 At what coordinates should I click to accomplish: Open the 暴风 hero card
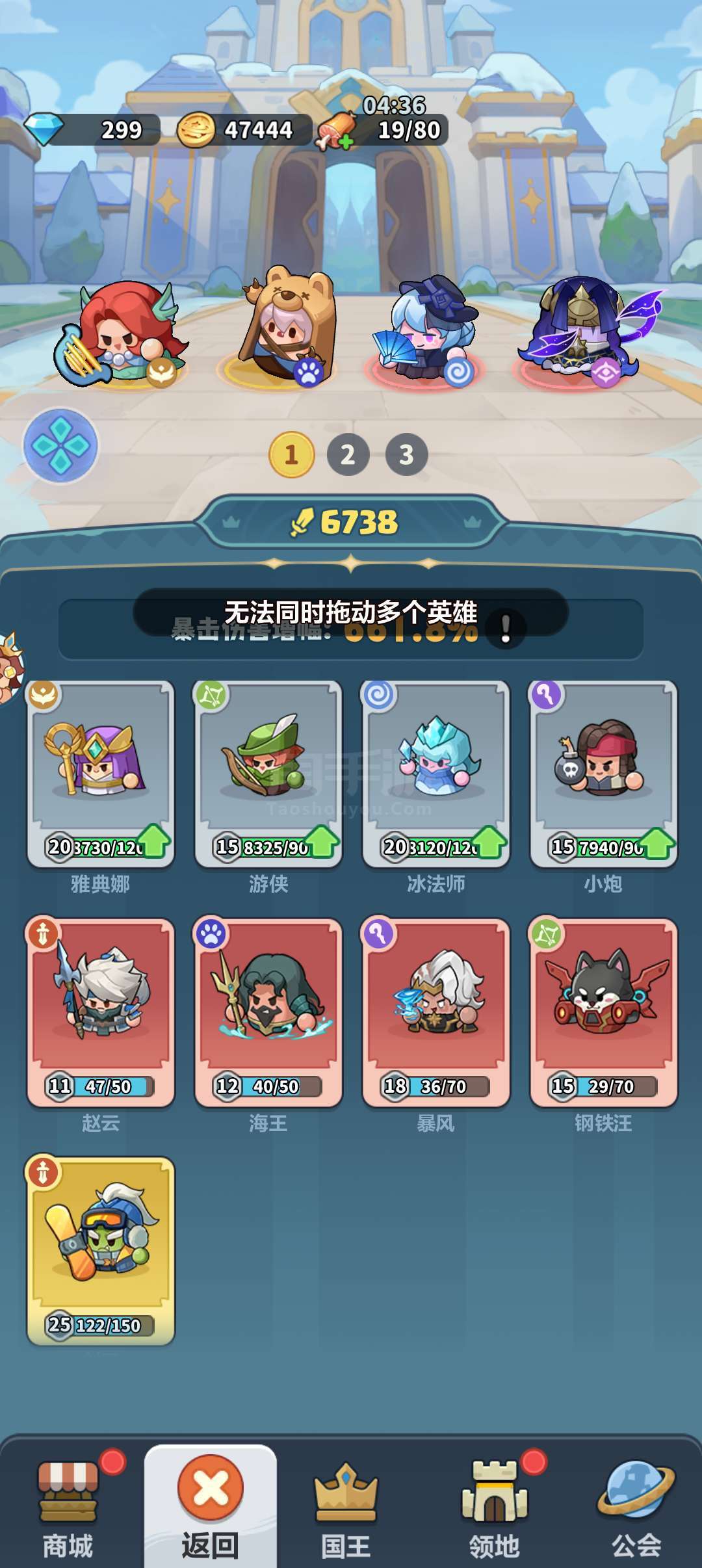click(436, 1012)
